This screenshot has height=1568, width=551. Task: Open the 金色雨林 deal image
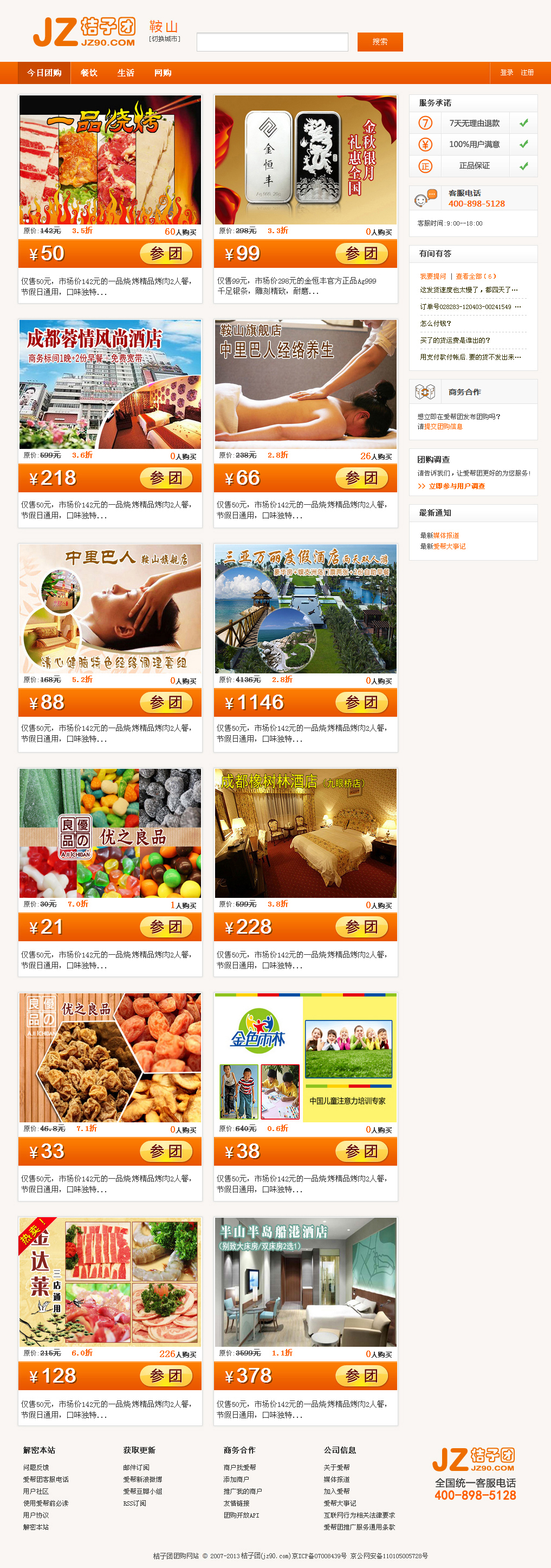click(306, 1057)
